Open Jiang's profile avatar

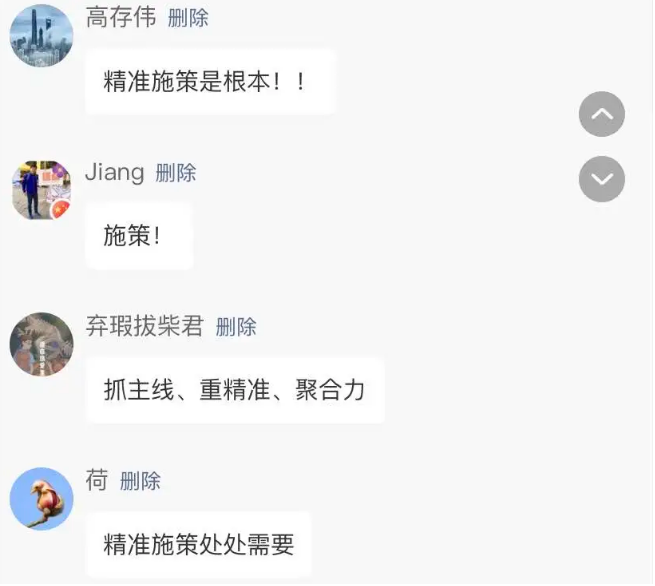pos(41,190)
